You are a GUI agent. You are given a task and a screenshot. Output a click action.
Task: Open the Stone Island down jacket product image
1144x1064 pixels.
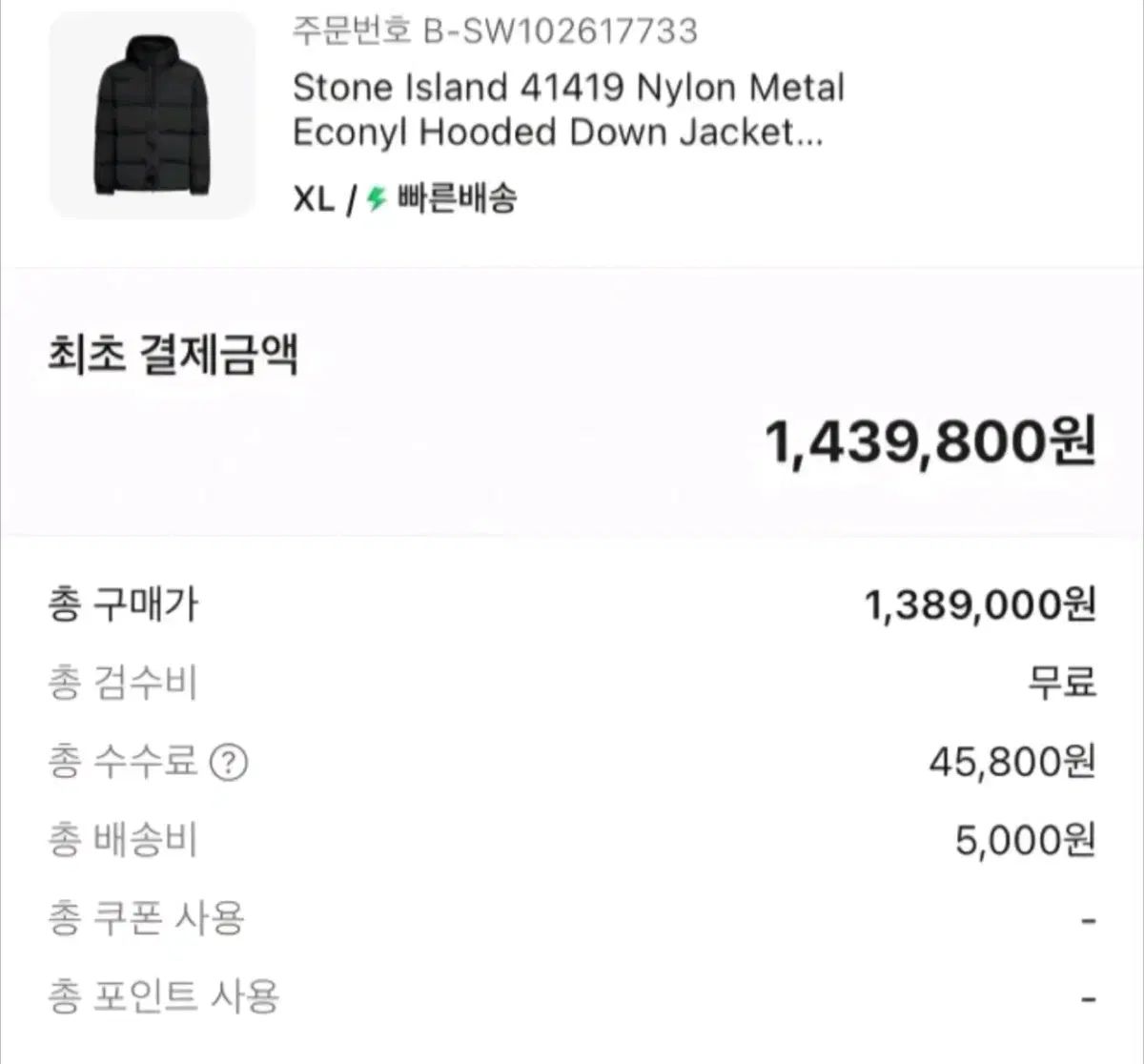[152, 115]
